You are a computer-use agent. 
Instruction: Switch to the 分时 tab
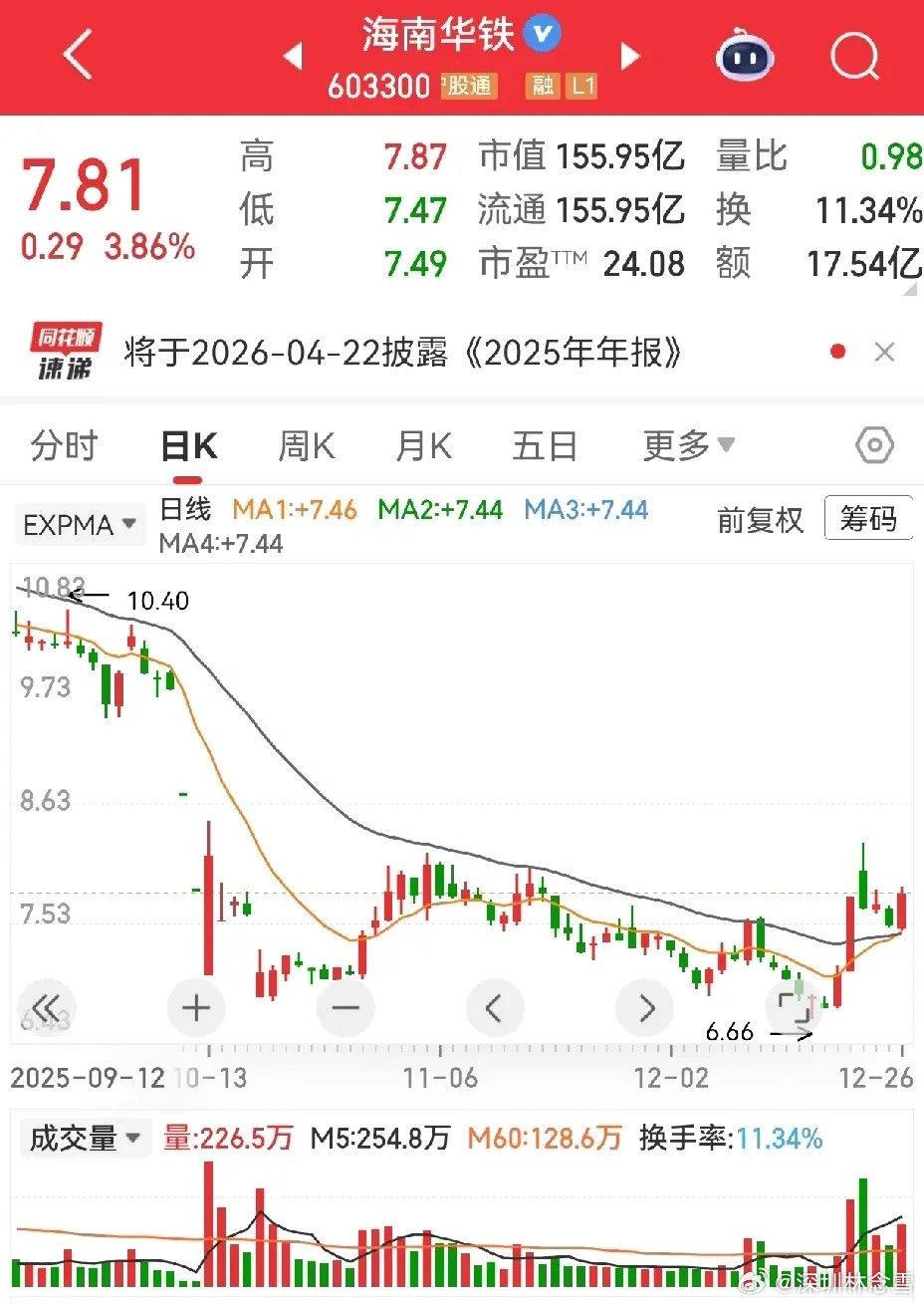(x=64, y=446)
